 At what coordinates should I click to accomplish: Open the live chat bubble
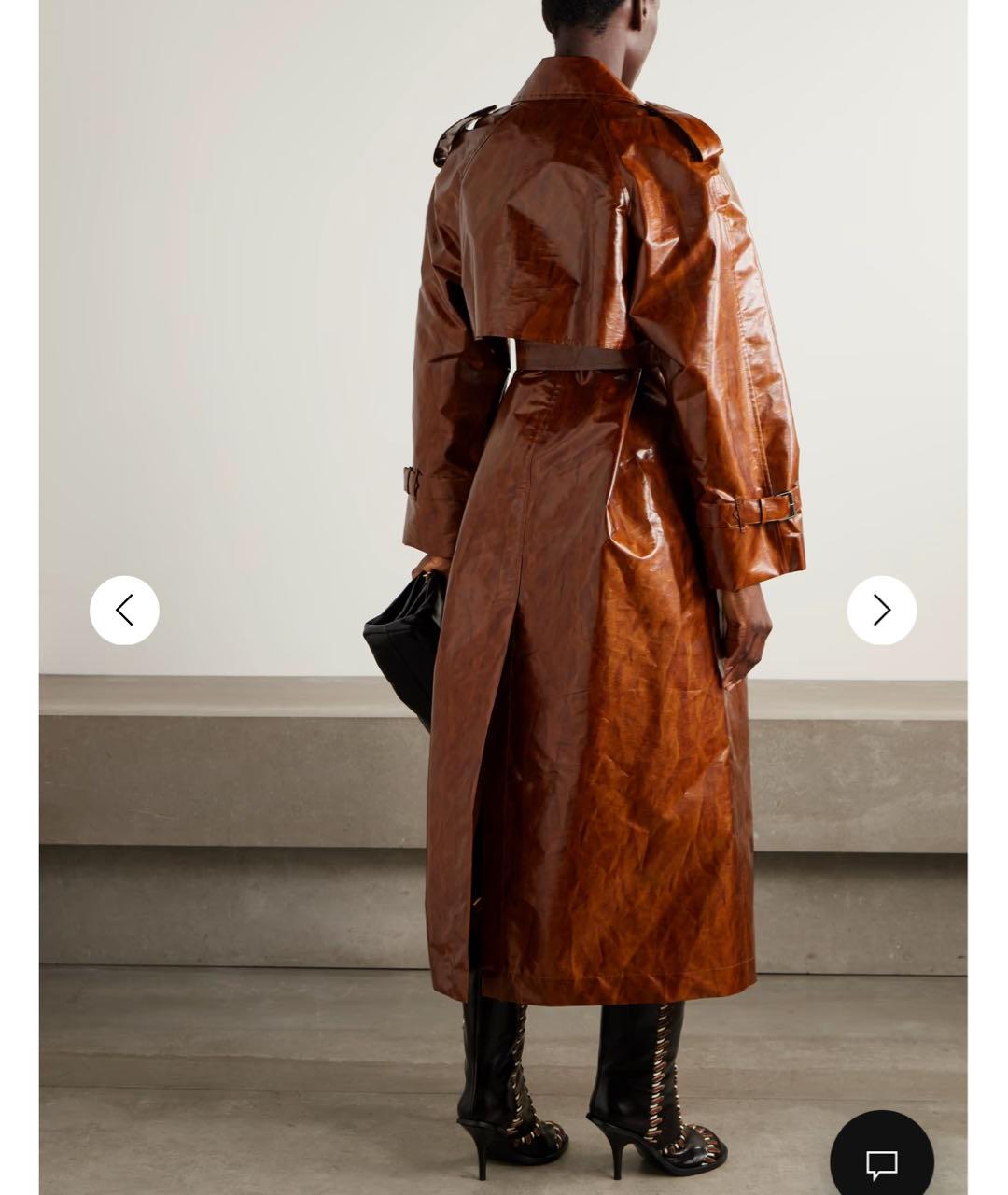[881, 1161]
